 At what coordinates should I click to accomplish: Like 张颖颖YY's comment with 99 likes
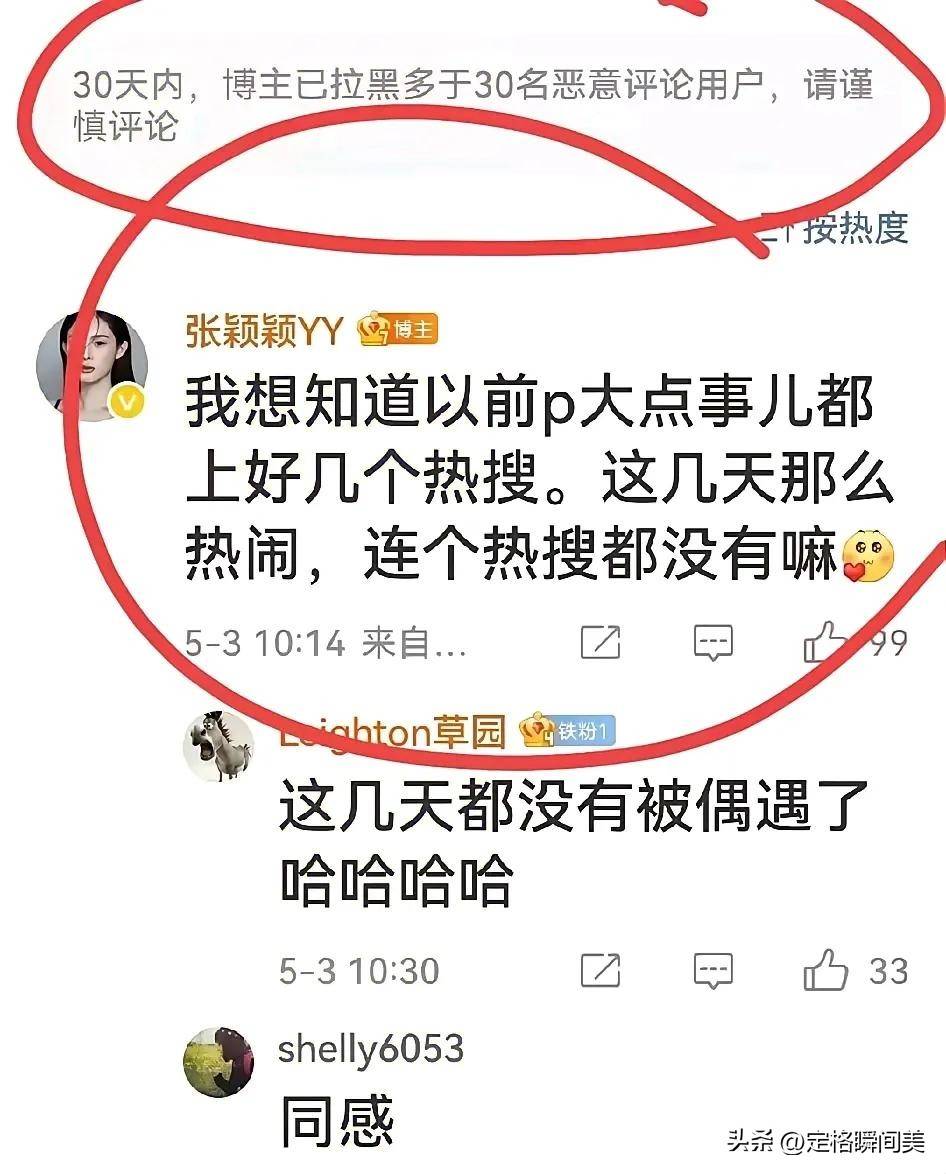826,642
